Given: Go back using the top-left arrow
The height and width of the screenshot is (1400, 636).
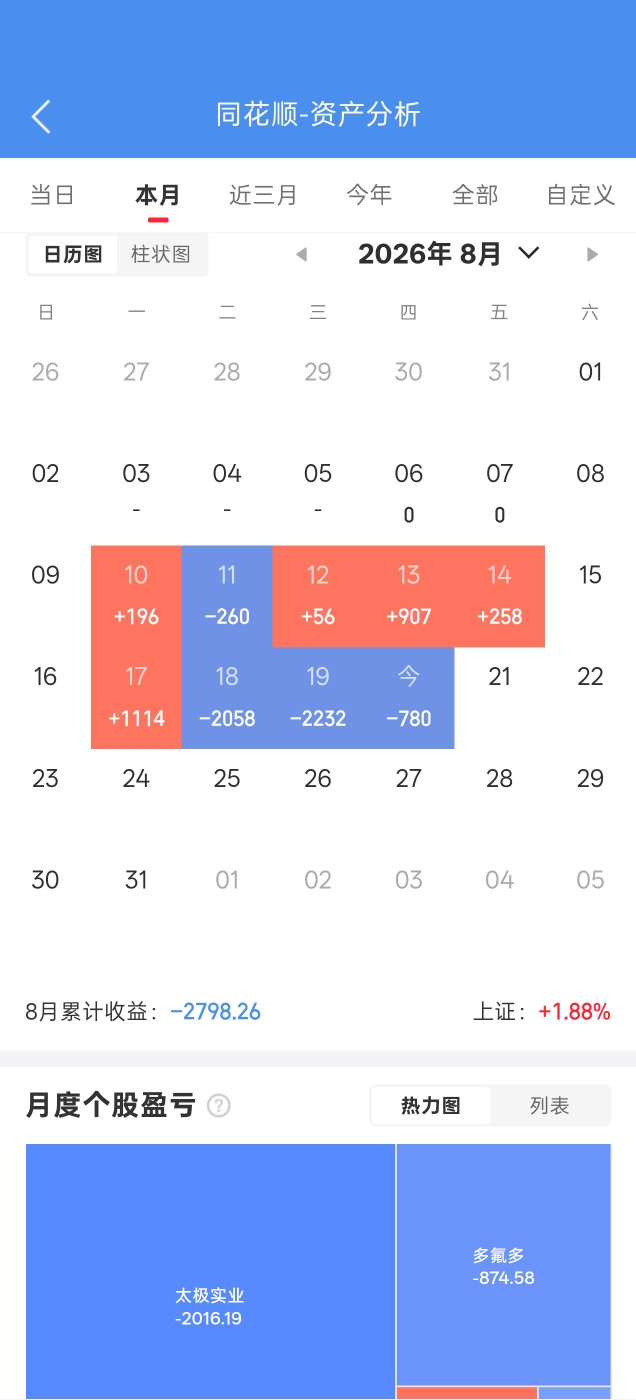Looking at the screenshot, I should [41, 116].
